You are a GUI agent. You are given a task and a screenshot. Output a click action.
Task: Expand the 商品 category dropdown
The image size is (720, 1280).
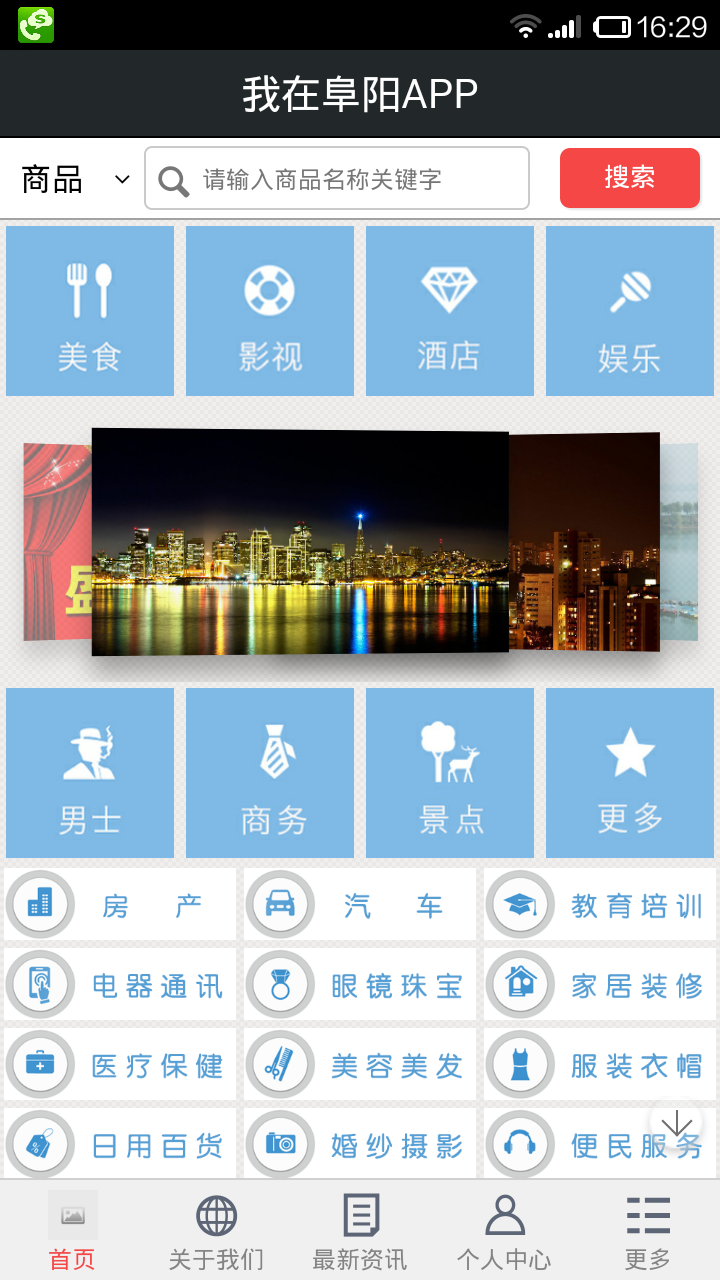[x=75, y=180]
